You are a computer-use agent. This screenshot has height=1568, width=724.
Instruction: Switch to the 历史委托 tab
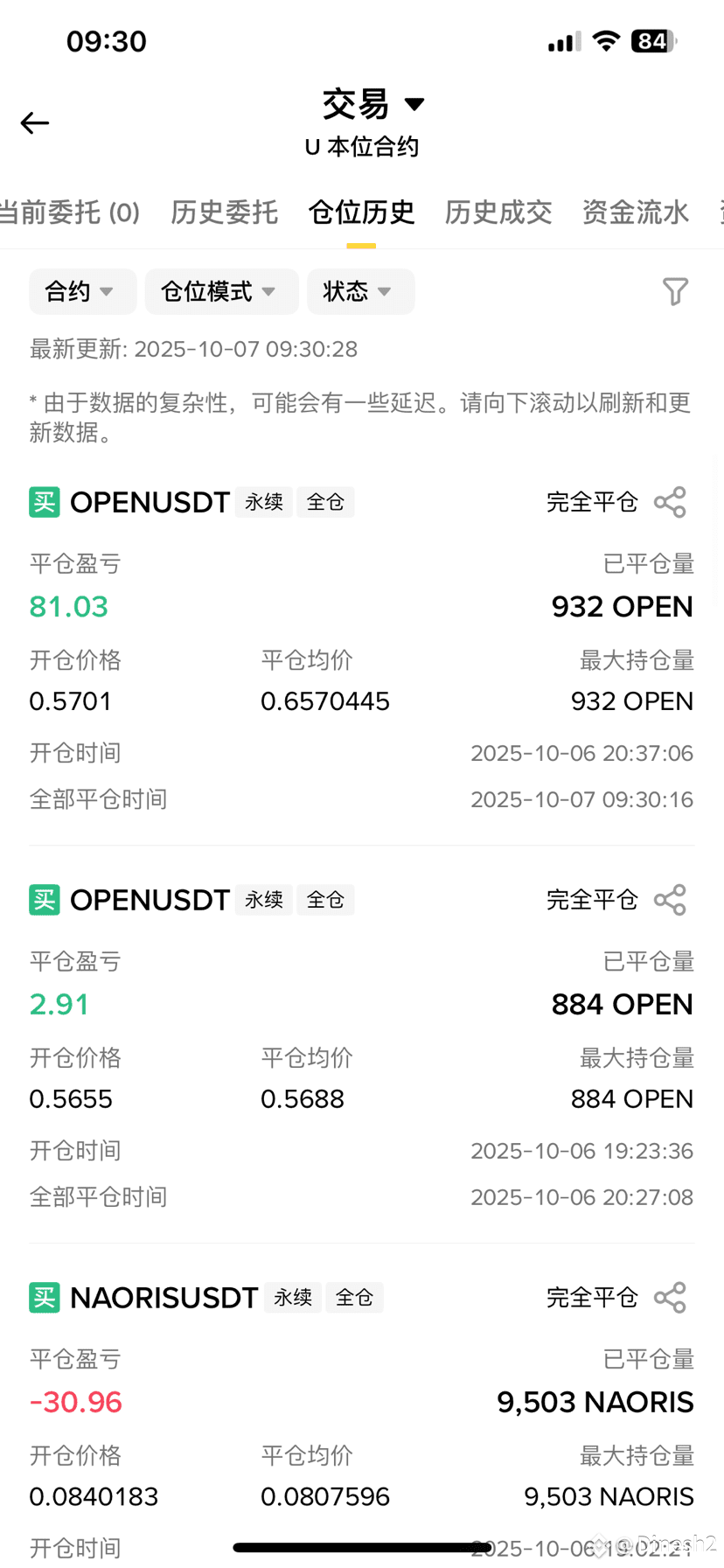225,213
